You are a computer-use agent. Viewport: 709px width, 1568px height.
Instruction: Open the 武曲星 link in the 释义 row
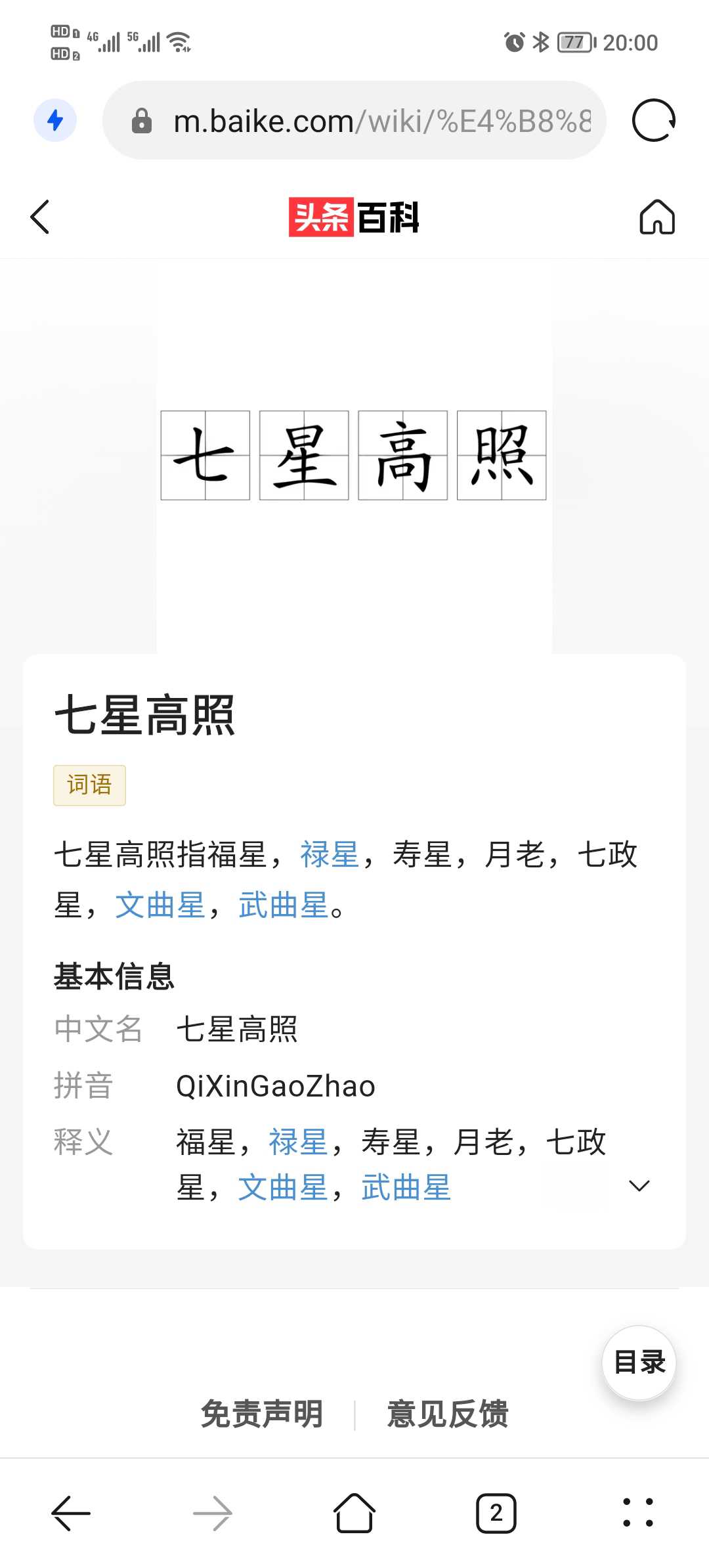point(406,1188)
